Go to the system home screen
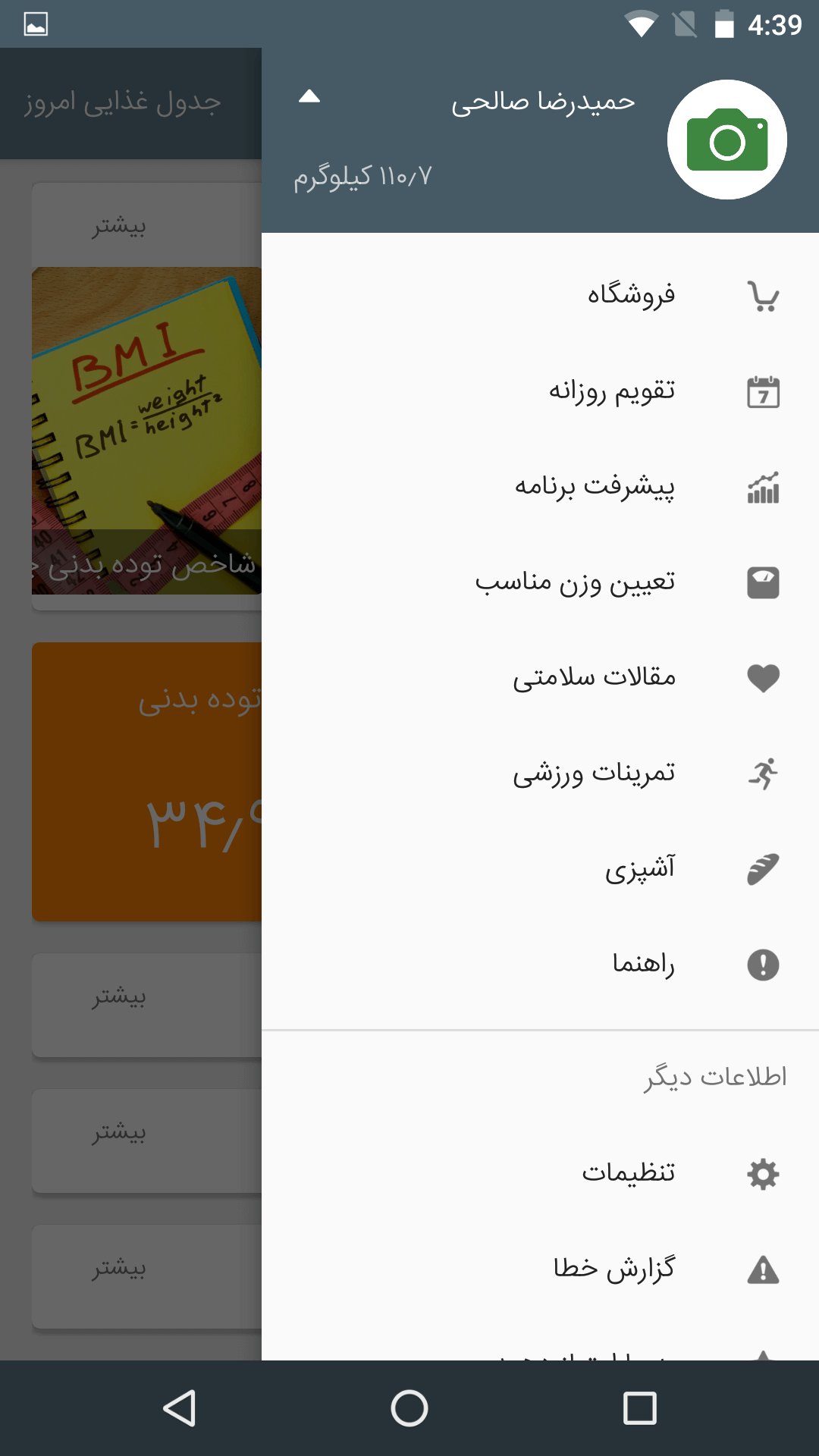 coord(409,1408)
